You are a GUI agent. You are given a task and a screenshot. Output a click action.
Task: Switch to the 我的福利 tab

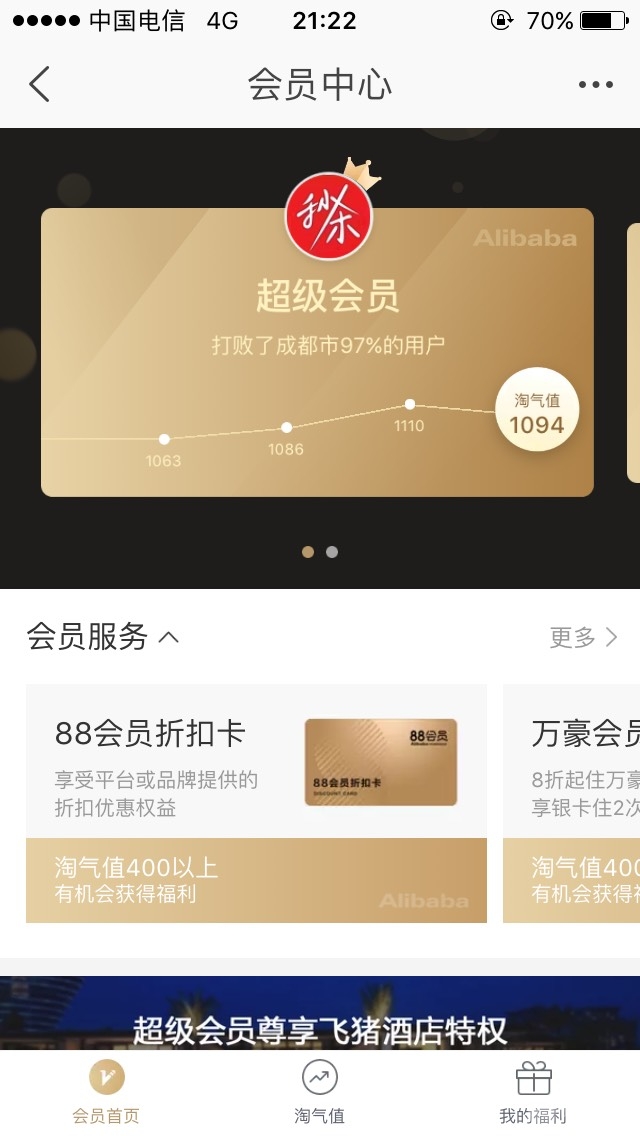[x=533, y=1093]
